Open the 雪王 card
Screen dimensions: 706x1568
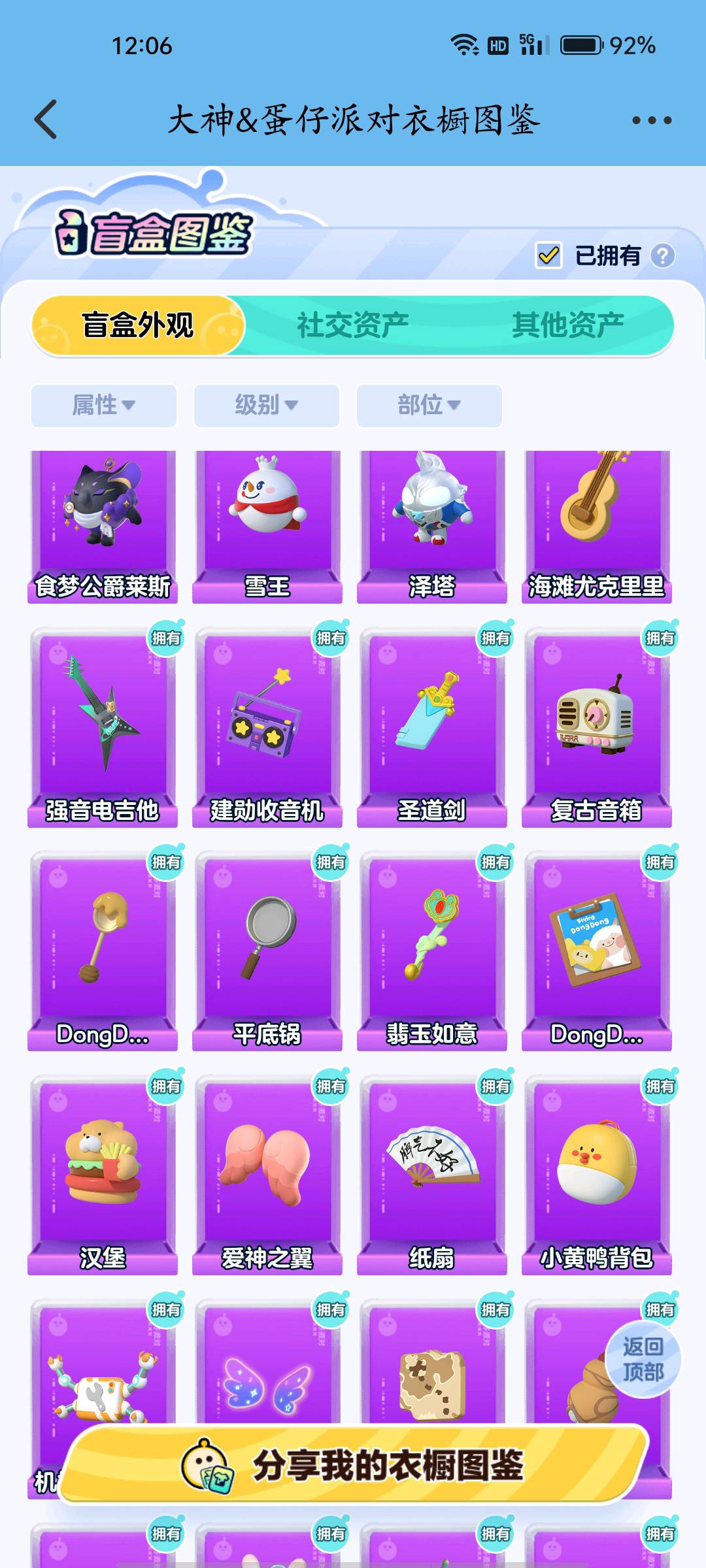click(x=267, y=526)
